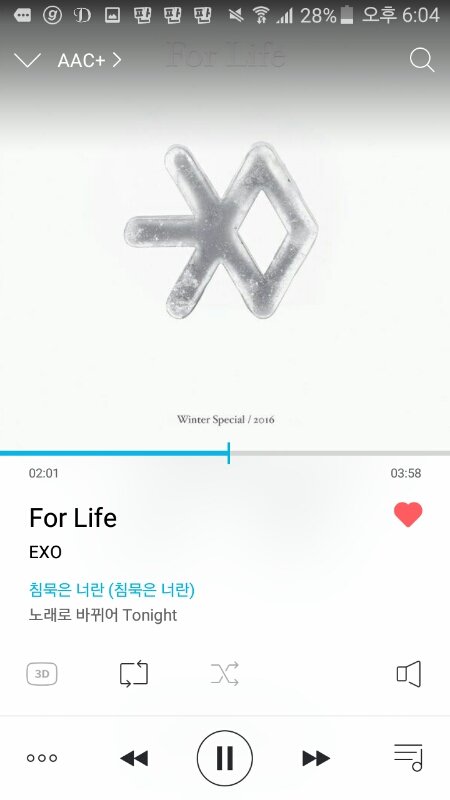Unlike For Life with the heart icon
The height and width of the screenshot is (800, 450).
pos(408,514)
